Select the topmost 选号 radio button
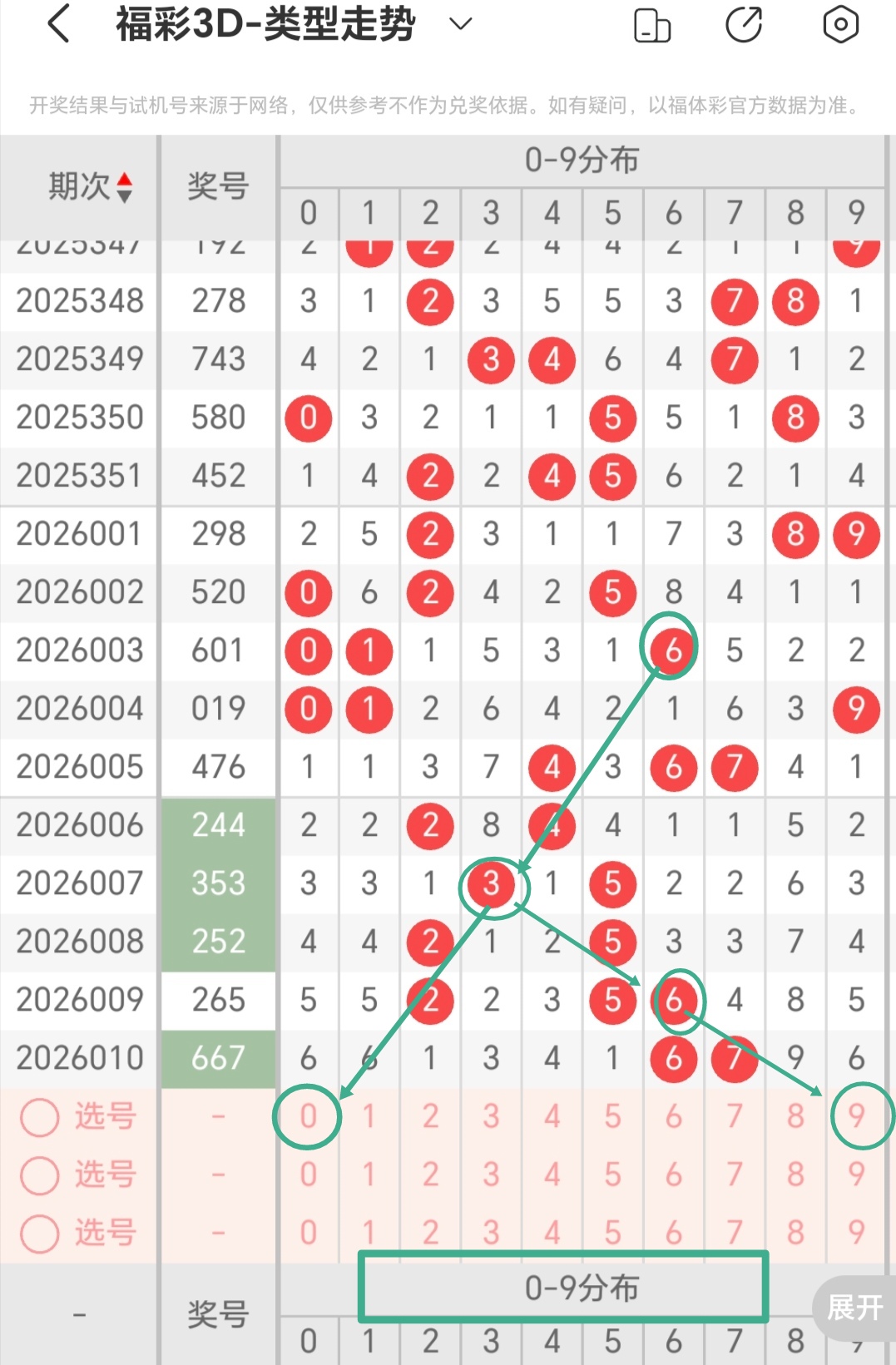This screenshot has width=896, height=1365. coord(39,1117)
